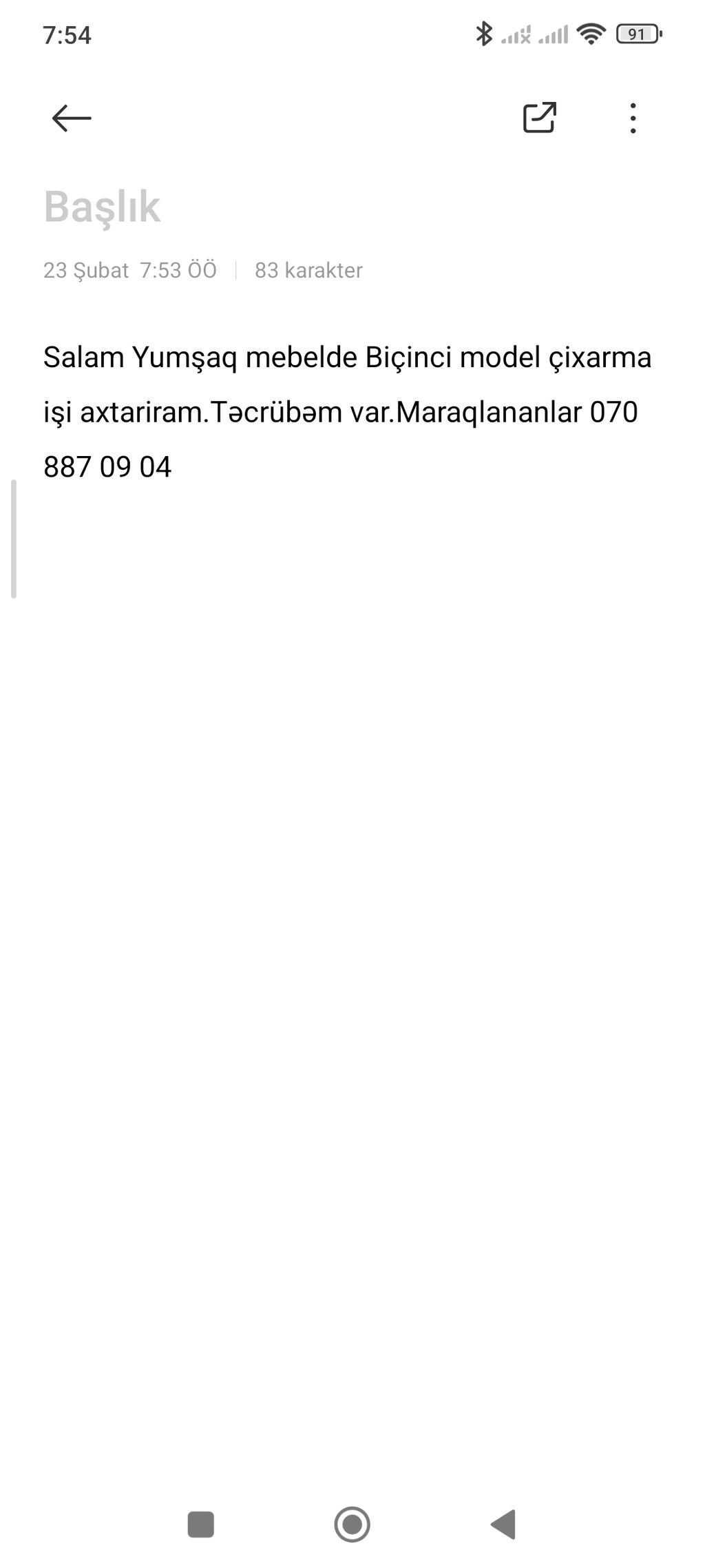
Task: Open the three-dot overflow menu
Action: pyautogui.click(x=633, y=118)
